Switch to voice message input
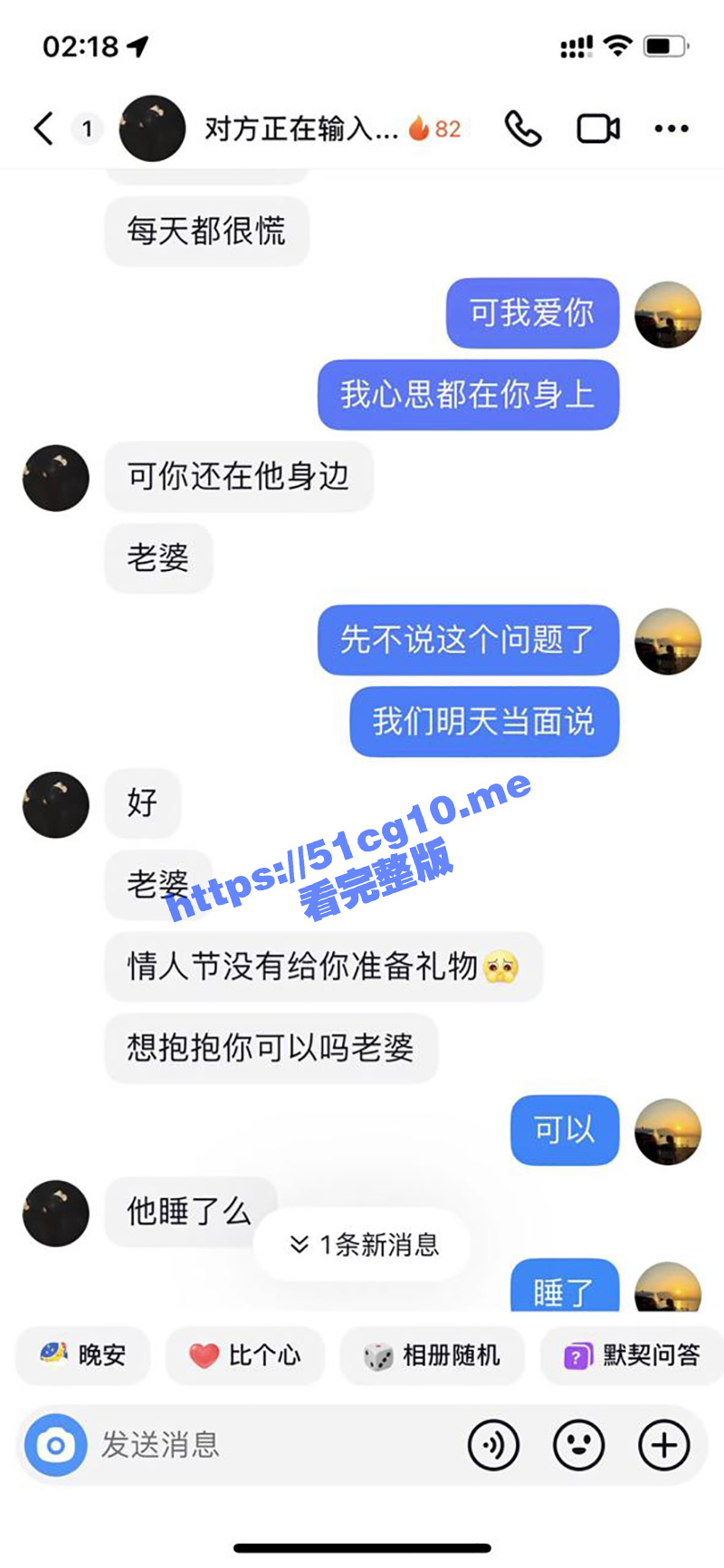 click(493, 1445)
